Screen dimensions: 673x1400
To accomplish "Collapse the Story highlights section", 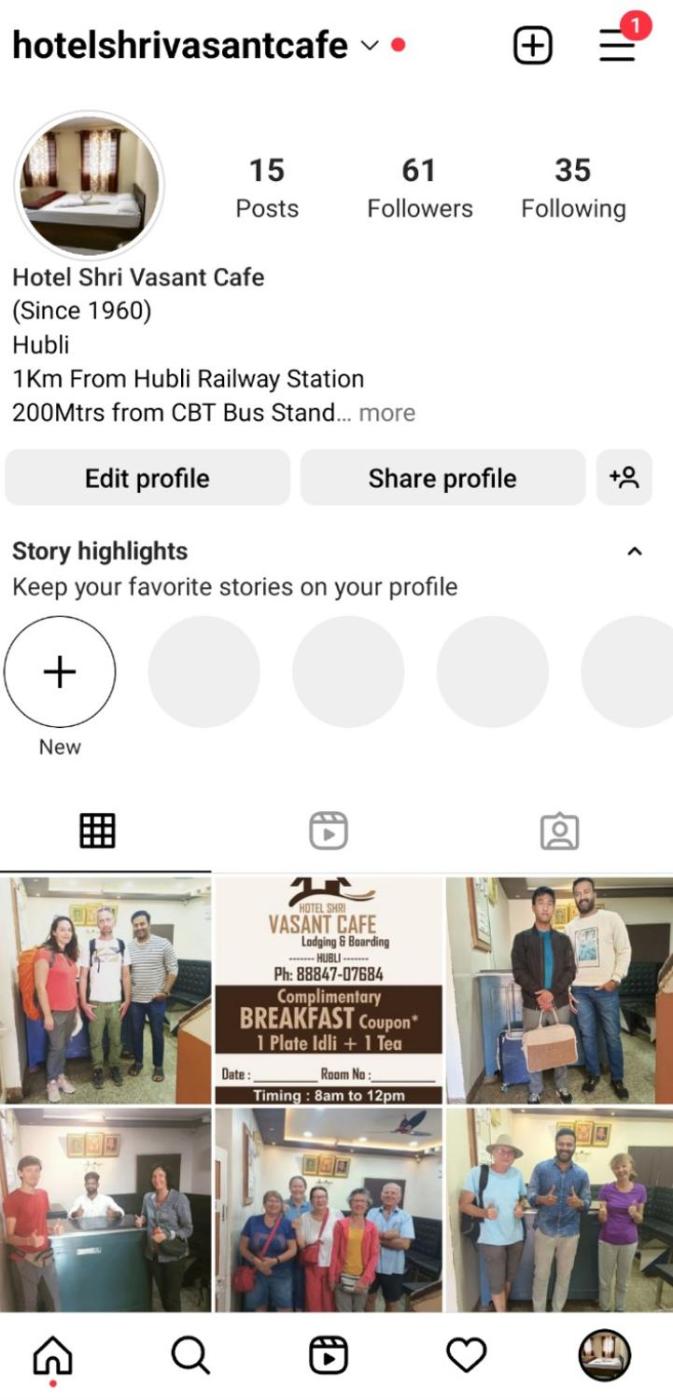I will 634,551.
